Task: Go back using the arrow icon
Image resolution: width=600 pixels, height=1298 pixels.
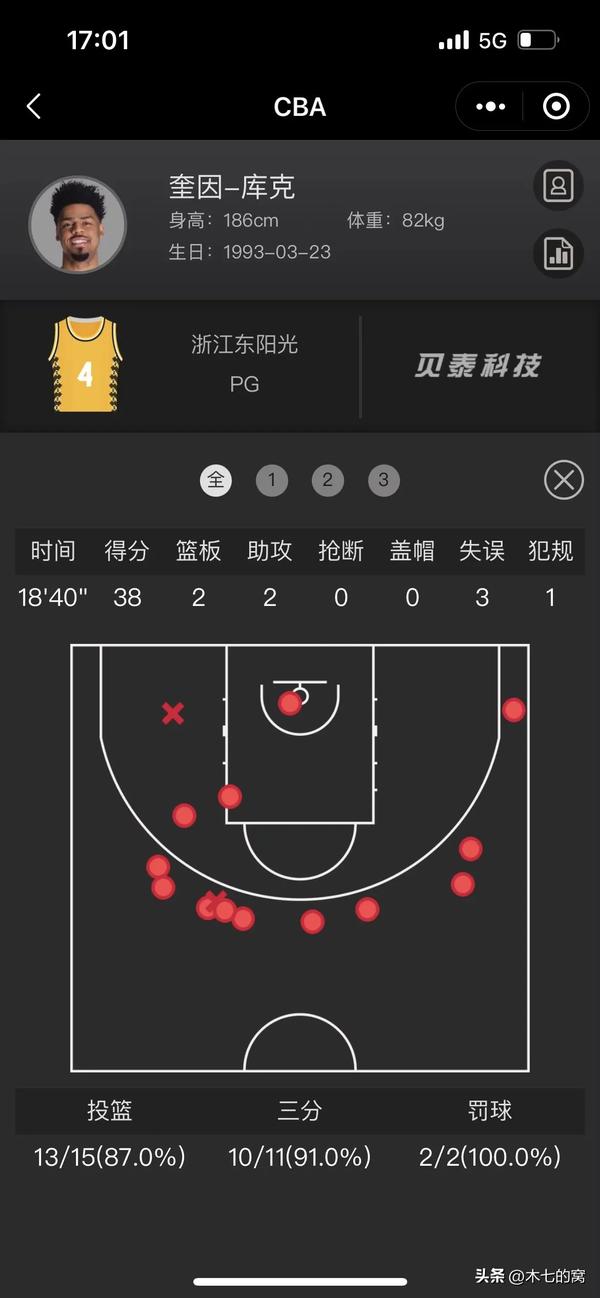Action: (x=34, y=107)
